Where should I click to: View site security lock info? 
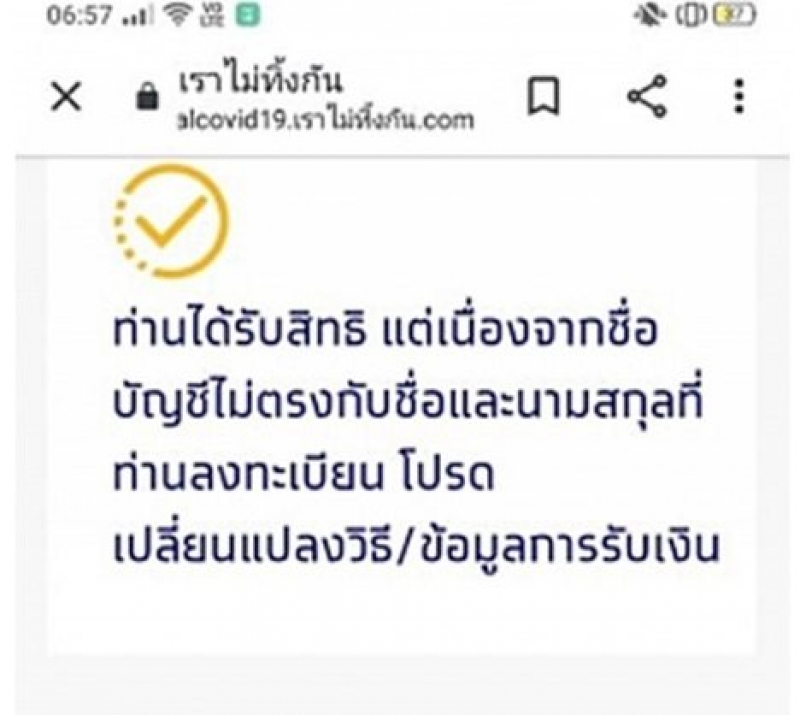point(148,99)
